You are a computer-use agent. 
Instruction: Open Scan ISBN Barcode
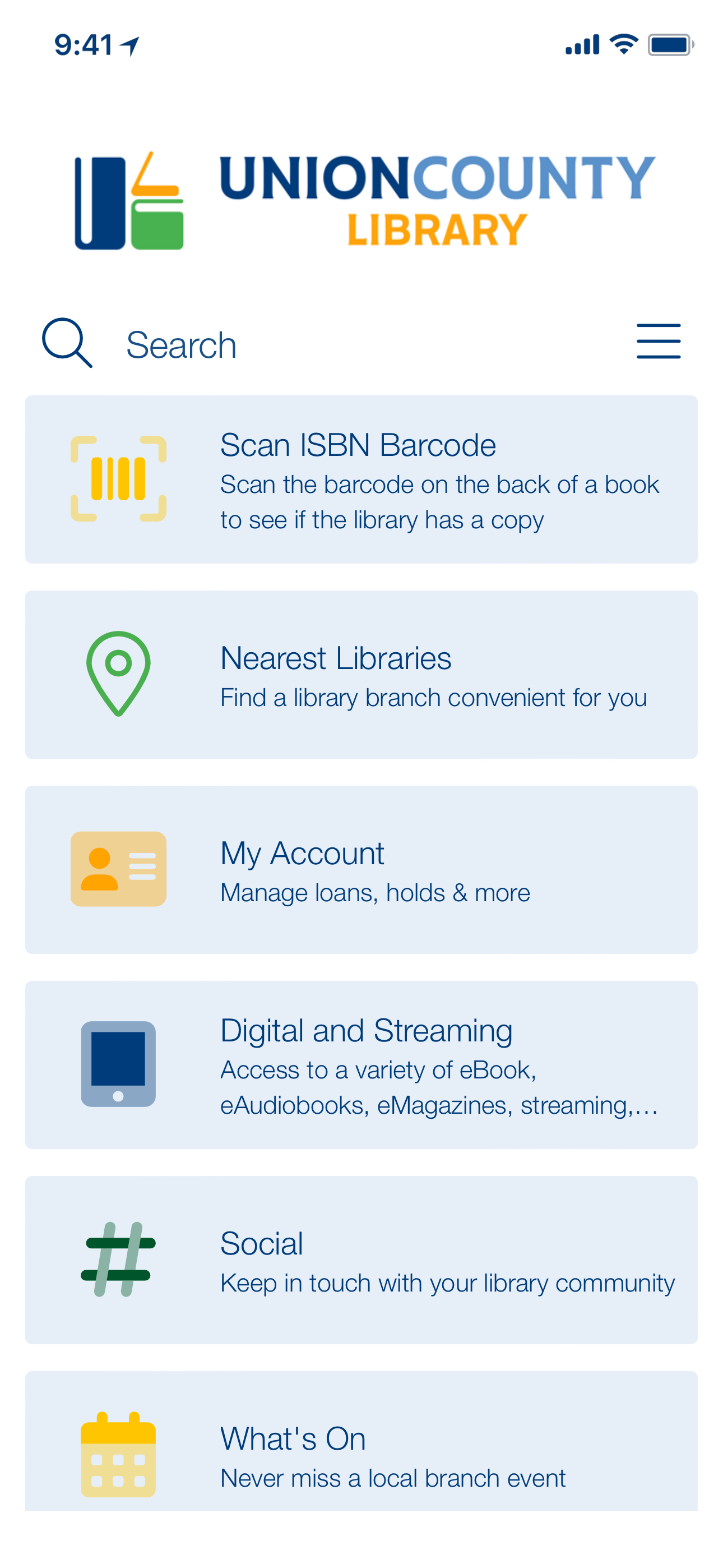(361, 479)
